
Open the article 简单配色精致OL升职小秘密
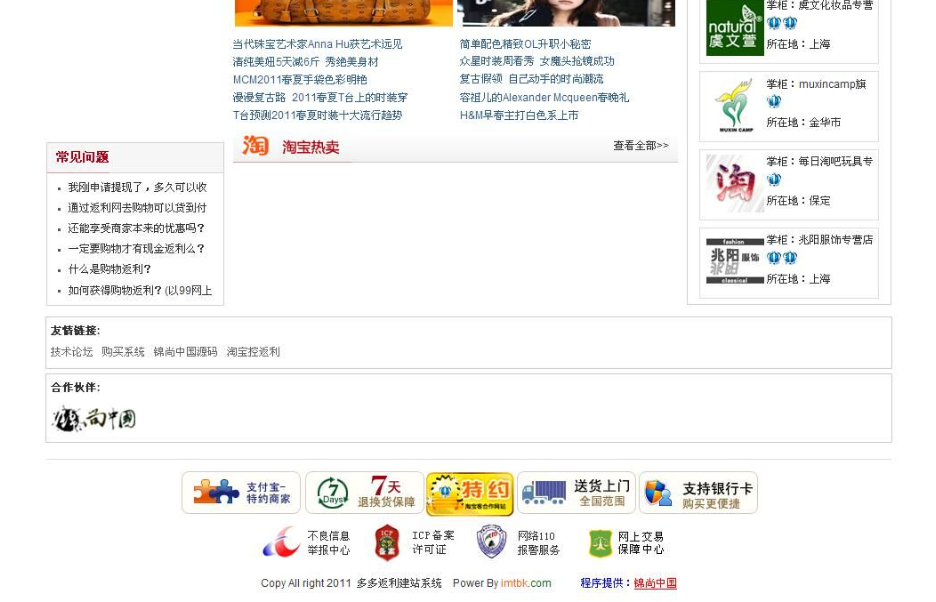[x=525, y=44]
